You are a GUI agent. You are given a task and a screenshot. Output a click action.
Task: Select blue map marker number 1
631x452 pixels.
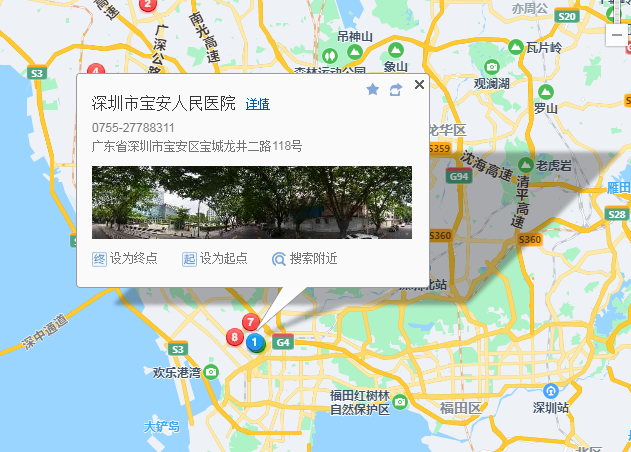(255, 342)
